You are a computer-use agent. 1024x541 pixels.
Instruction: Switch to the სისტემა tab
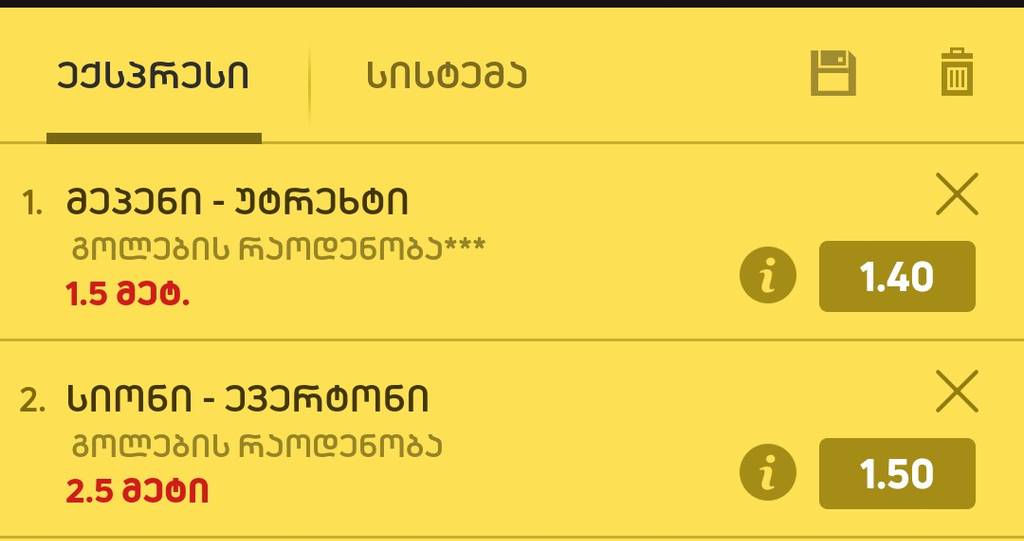[446, 76]
